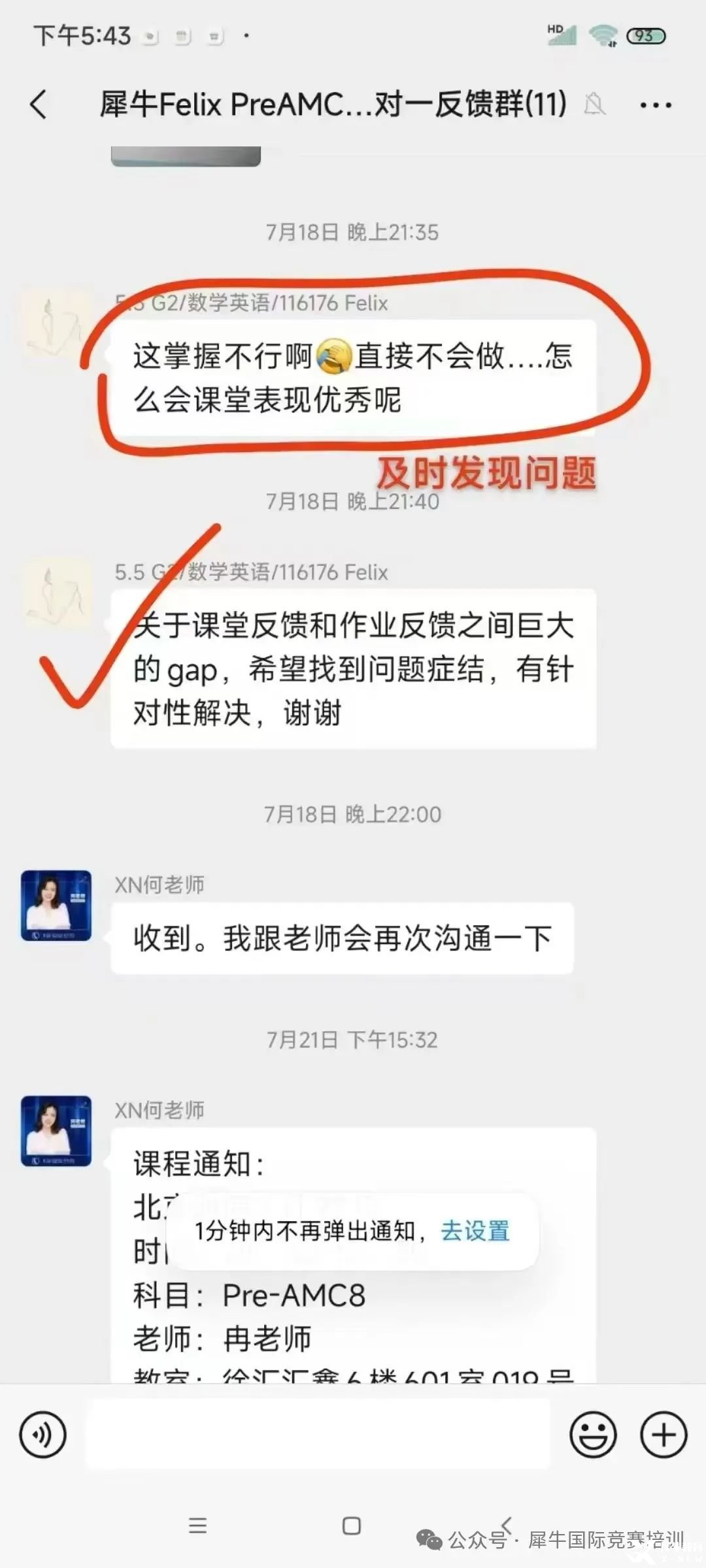Focus the message text field
This screenshot has height=1568, width=706.
coord(318,1435)
